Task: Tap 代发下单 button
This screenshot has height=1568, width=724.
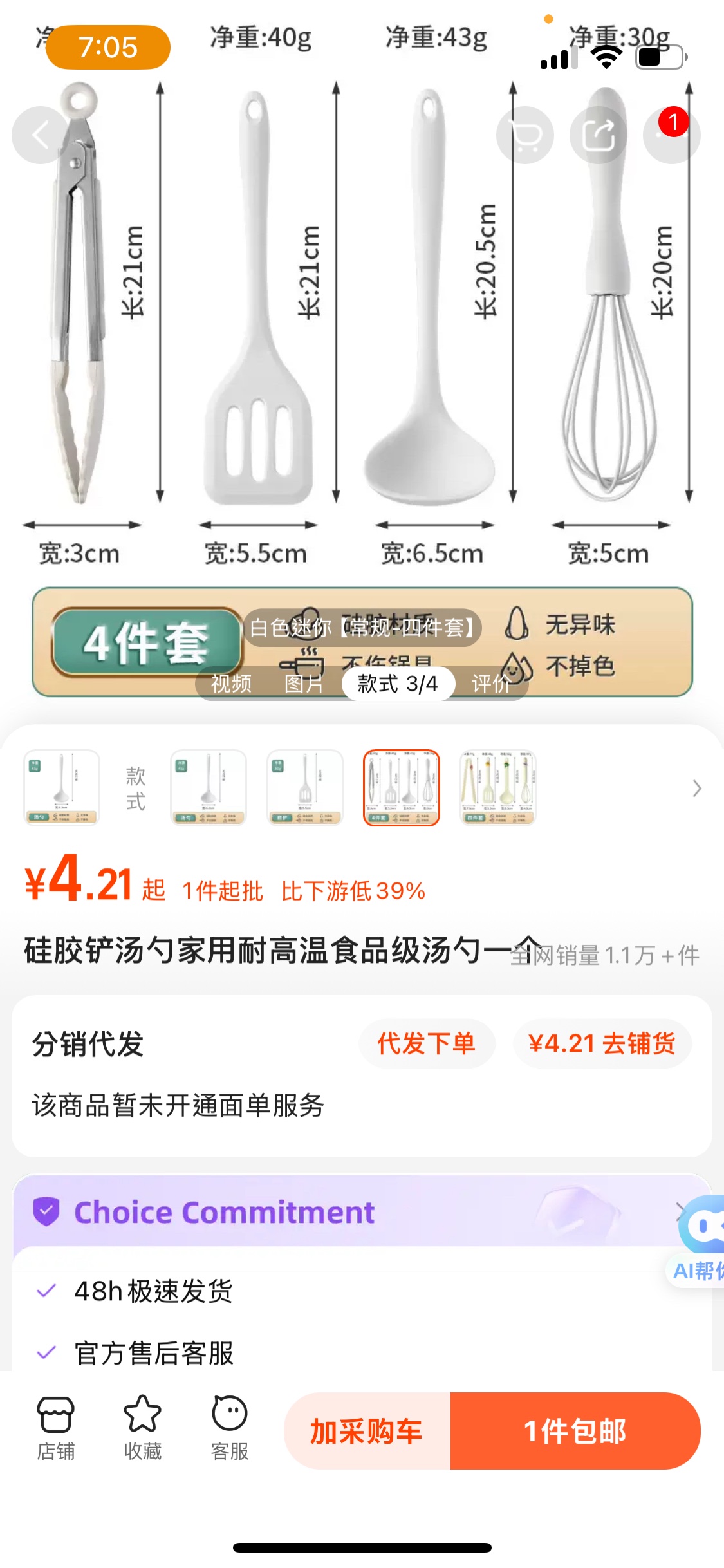Action: (x=427, y=1043)
